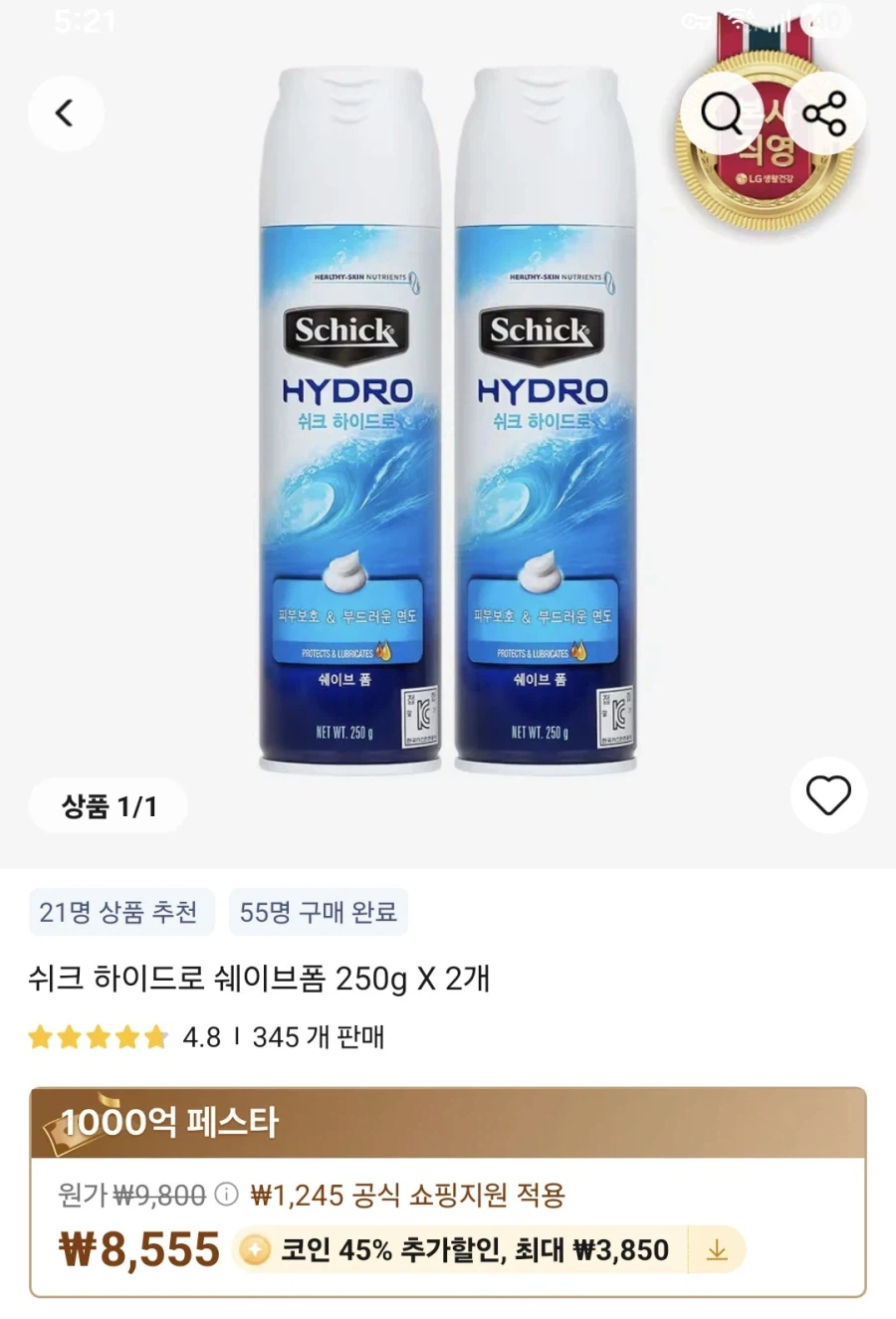Tap the 55명 구매 완료 chip
Viewport: 896px width, 1319px height.
[318, 911]
